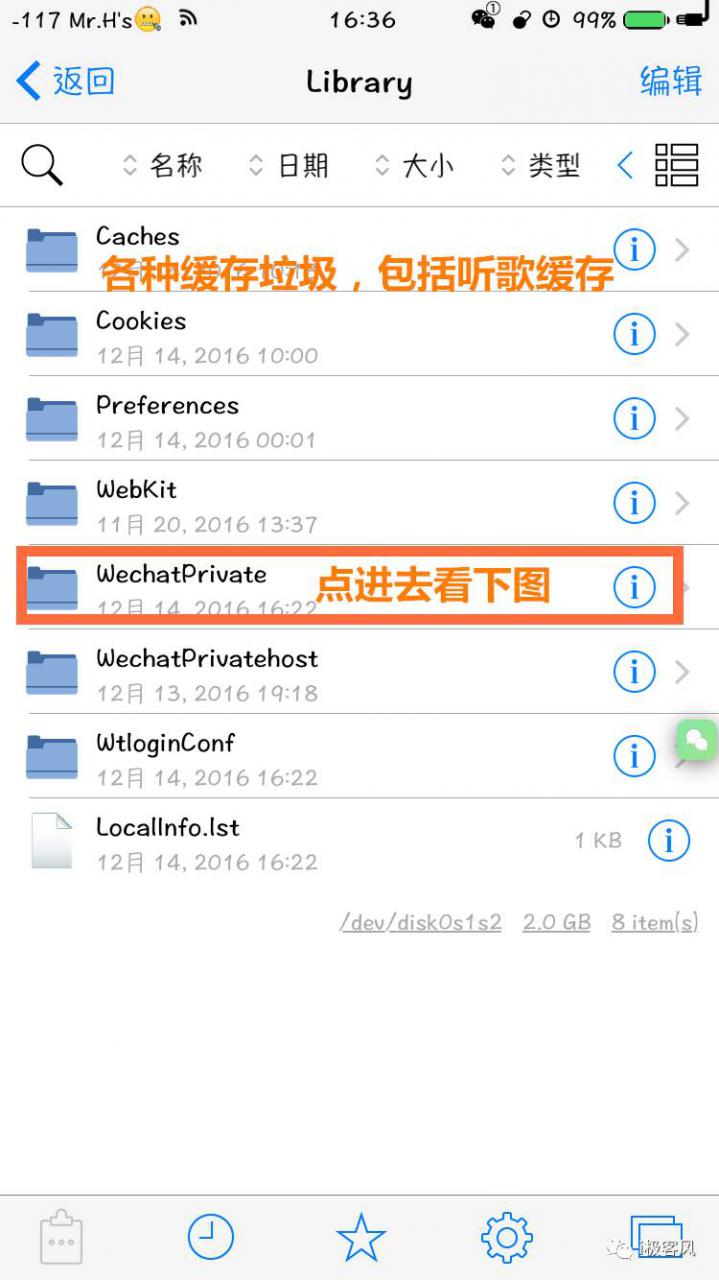The width and height of the screenshot is (719, 1280).
Task: Open the clipboard icon in bottom toolbar
Action: coord(61,1238)
